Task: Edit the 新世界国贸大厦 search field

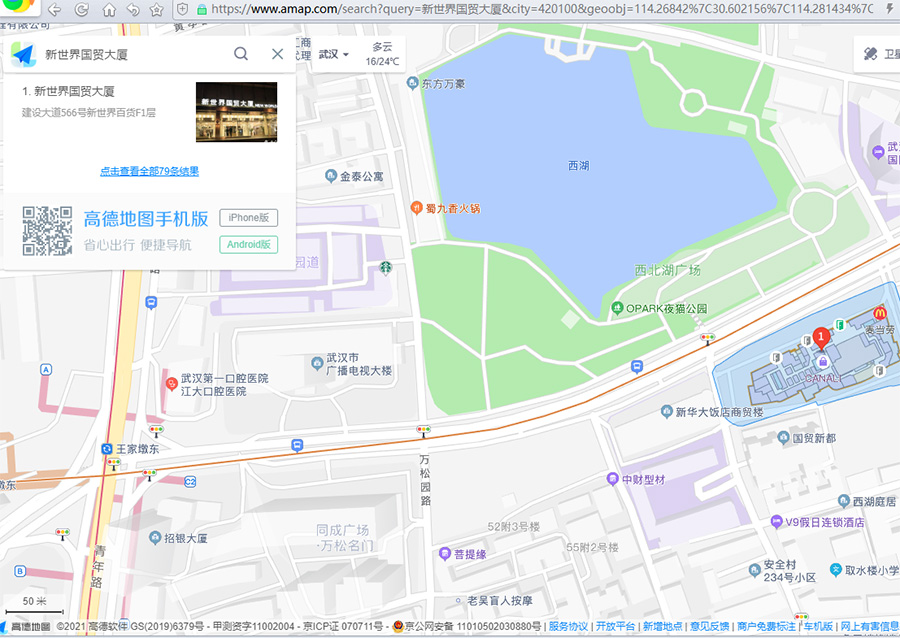Action: click(130, 54)
